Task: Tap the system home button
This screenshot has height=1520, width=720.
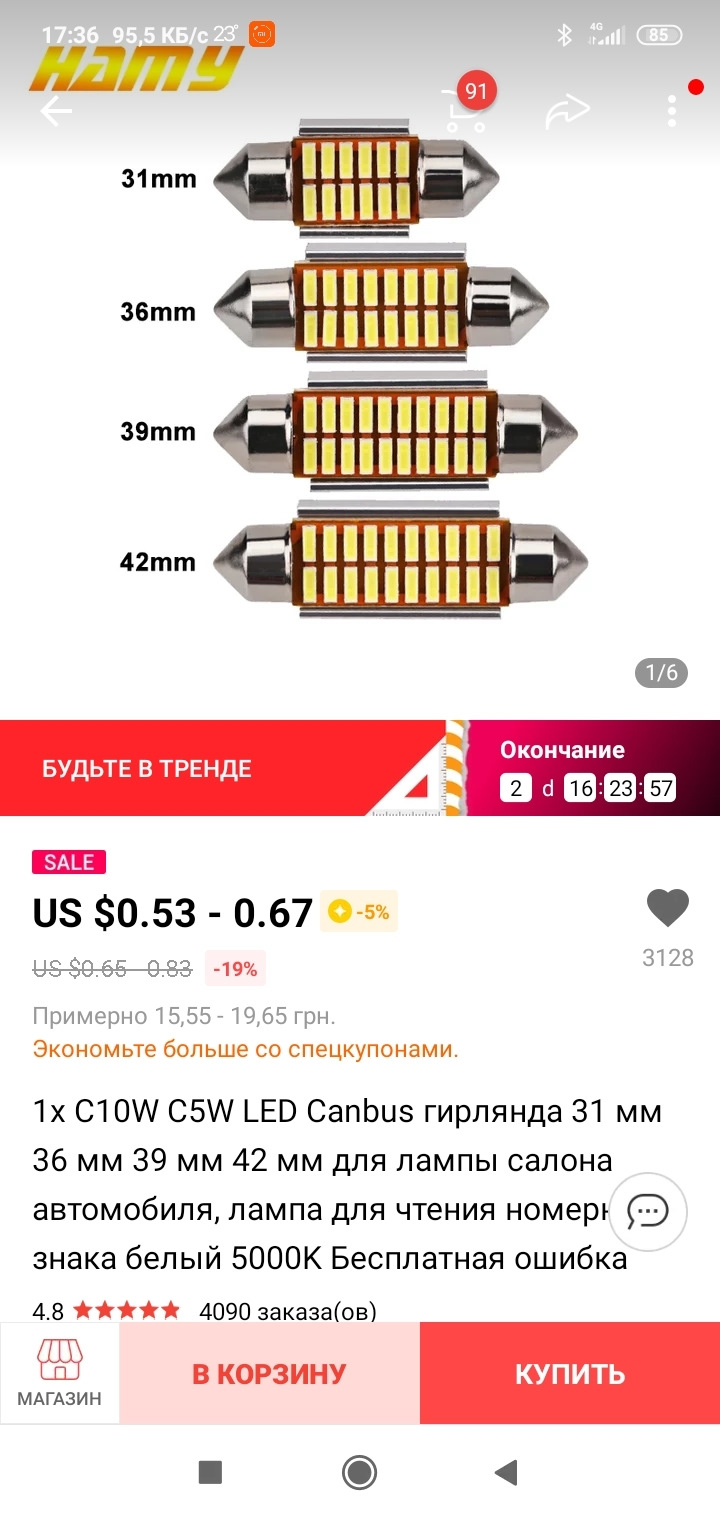Action: [x=359, y=1472]
